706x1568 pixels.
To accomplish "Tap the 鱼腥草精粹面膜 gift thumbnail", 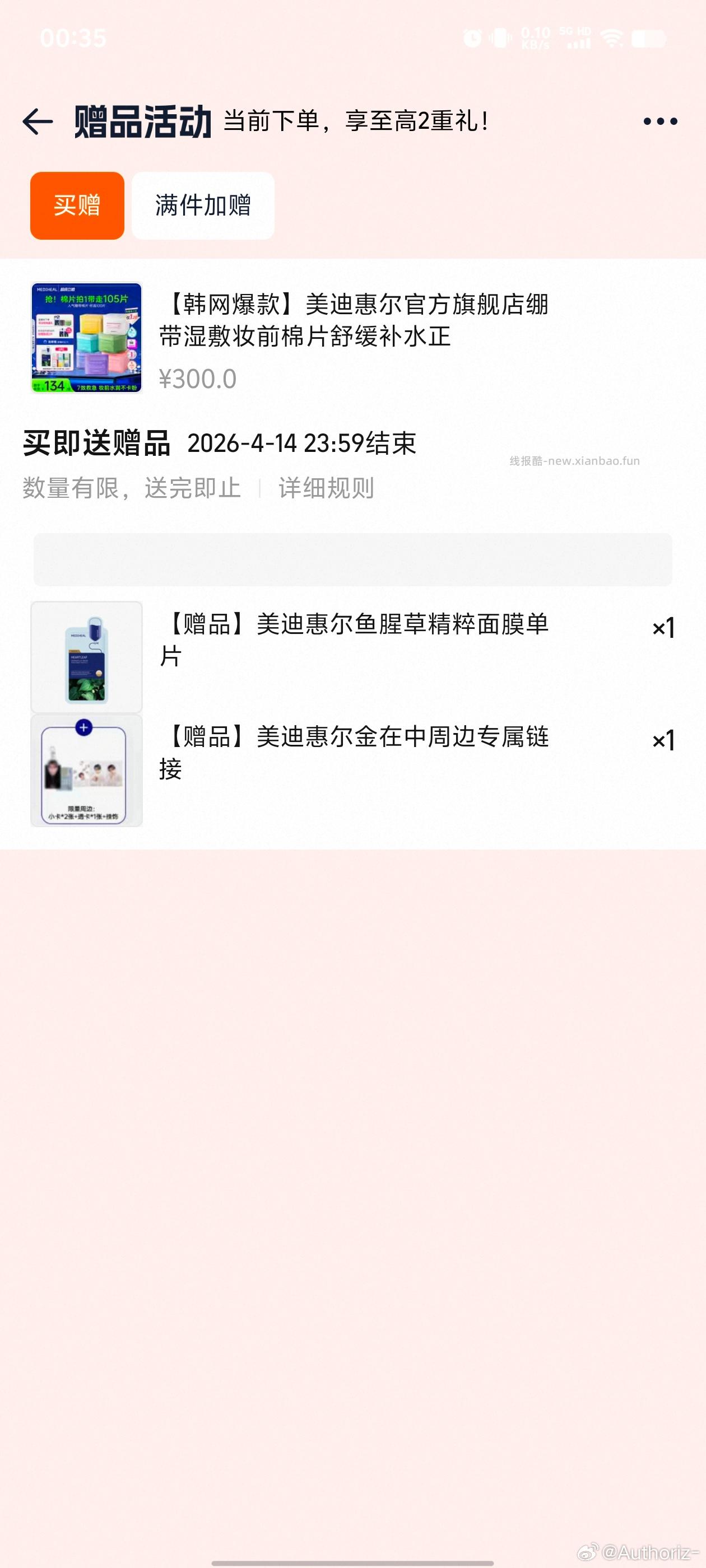I will point(86,655).
